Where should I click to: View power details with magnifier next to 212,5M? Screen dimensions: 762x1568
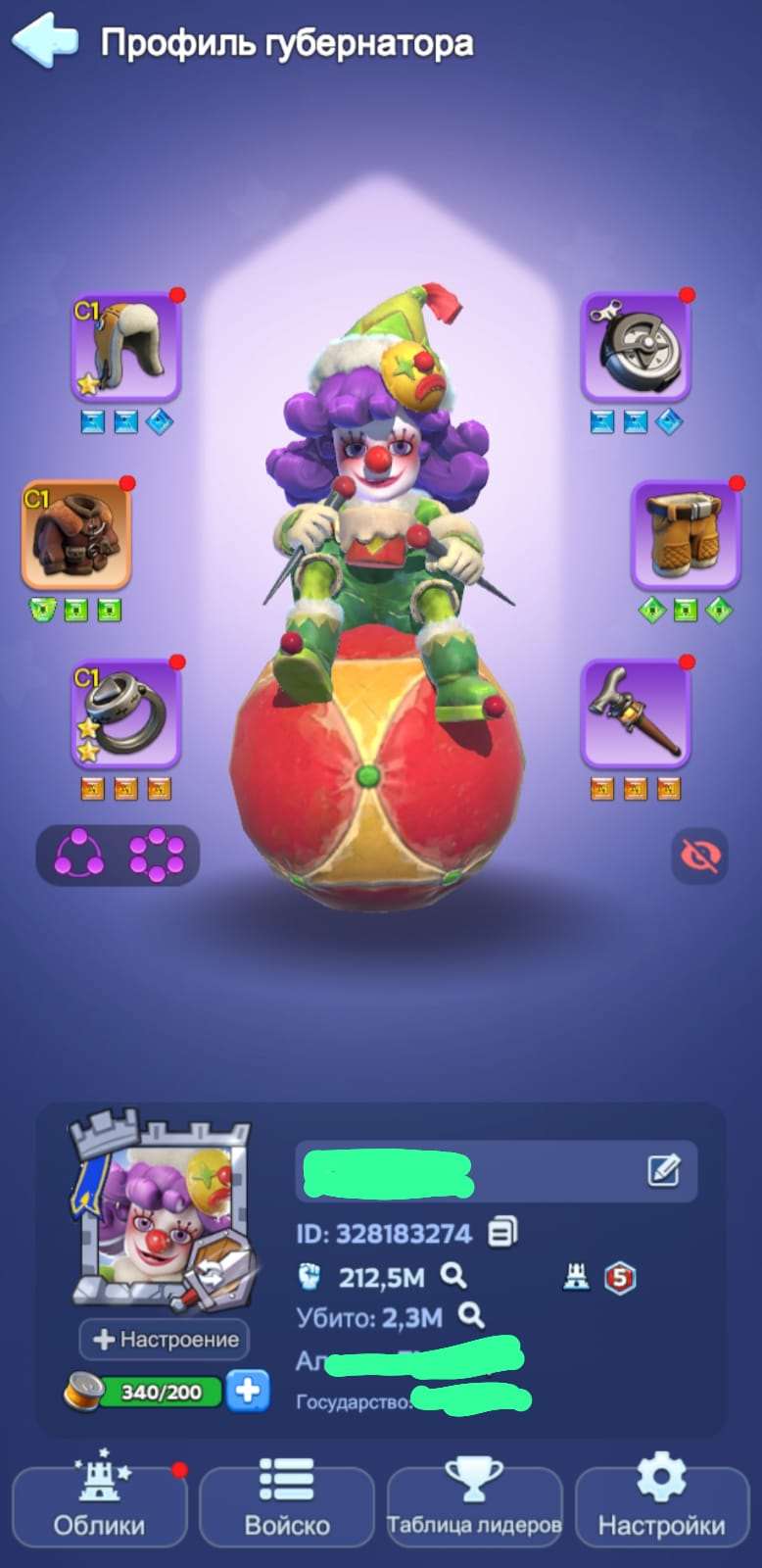pos(453,1276)
